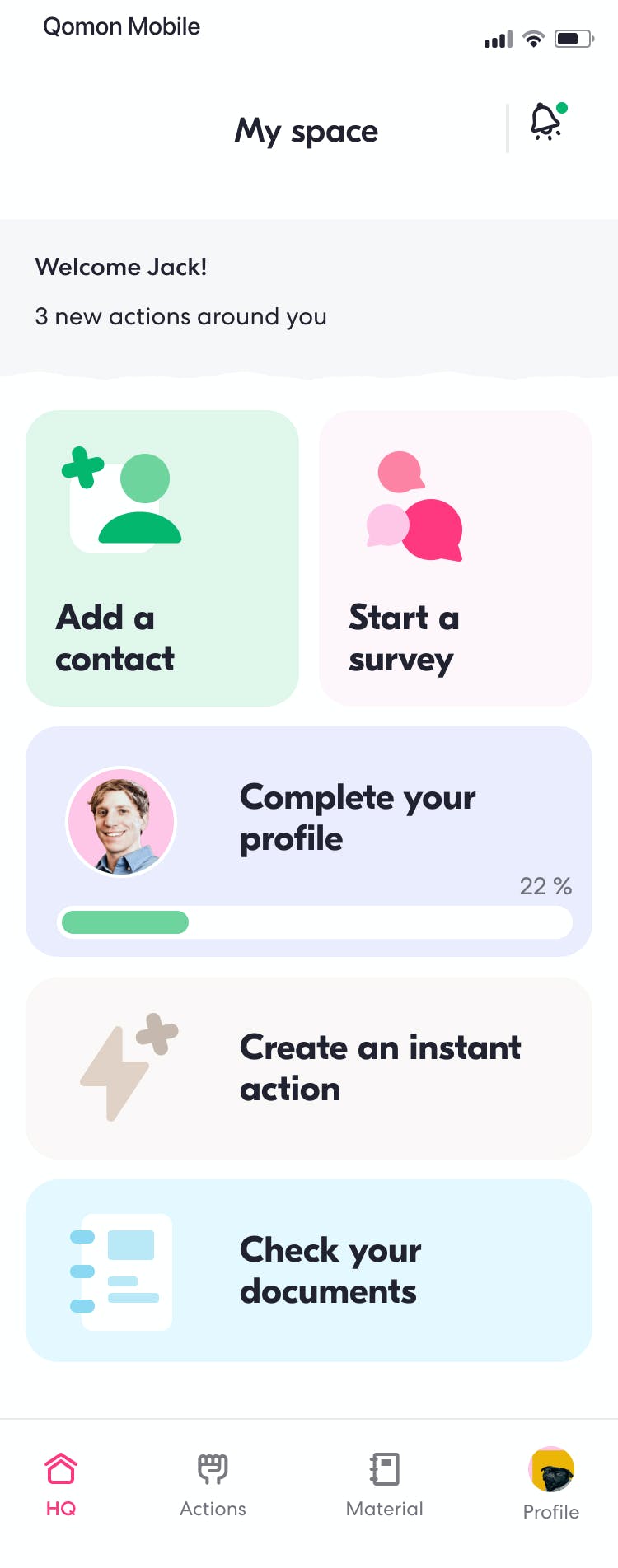Switch to the Material tab
Screen dimensions: 618x1568
384,1484
